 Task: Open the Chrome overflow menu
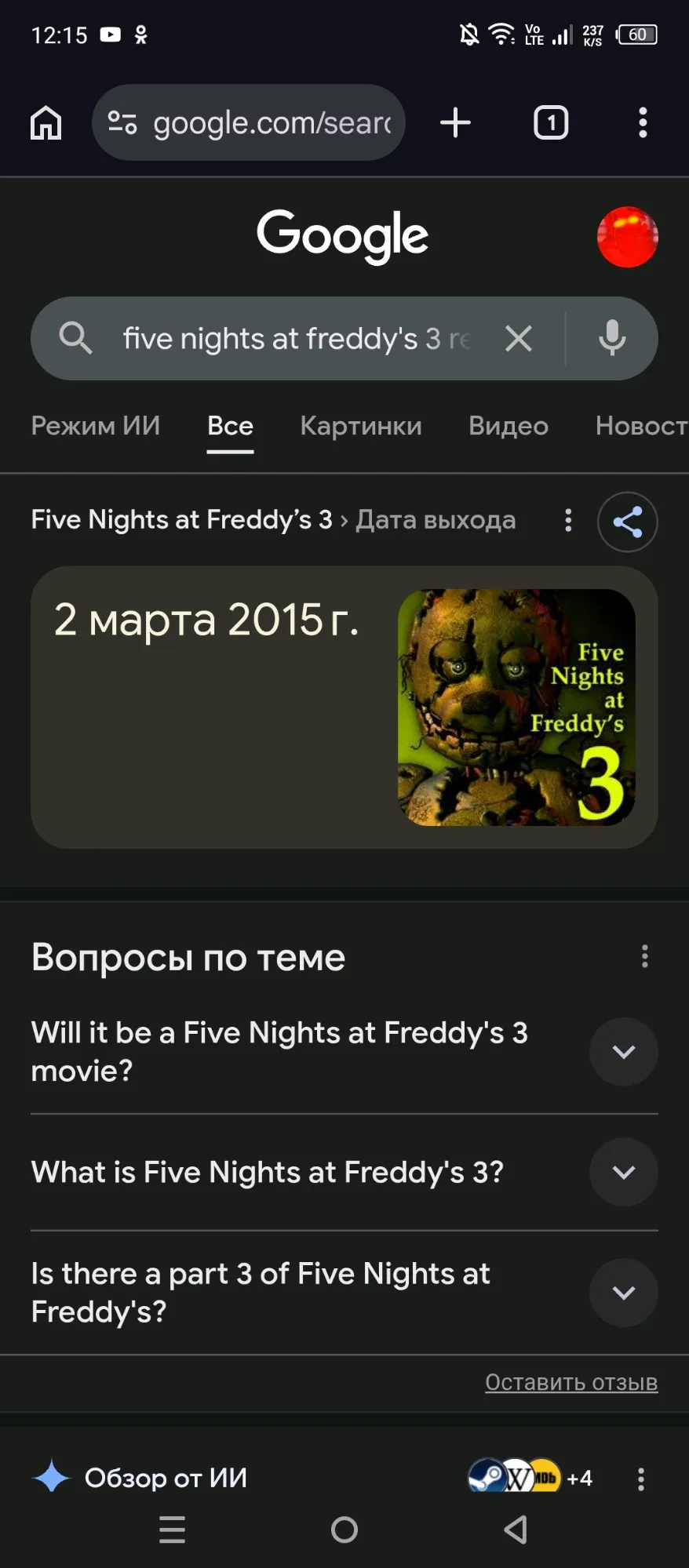tap(643, 123)
